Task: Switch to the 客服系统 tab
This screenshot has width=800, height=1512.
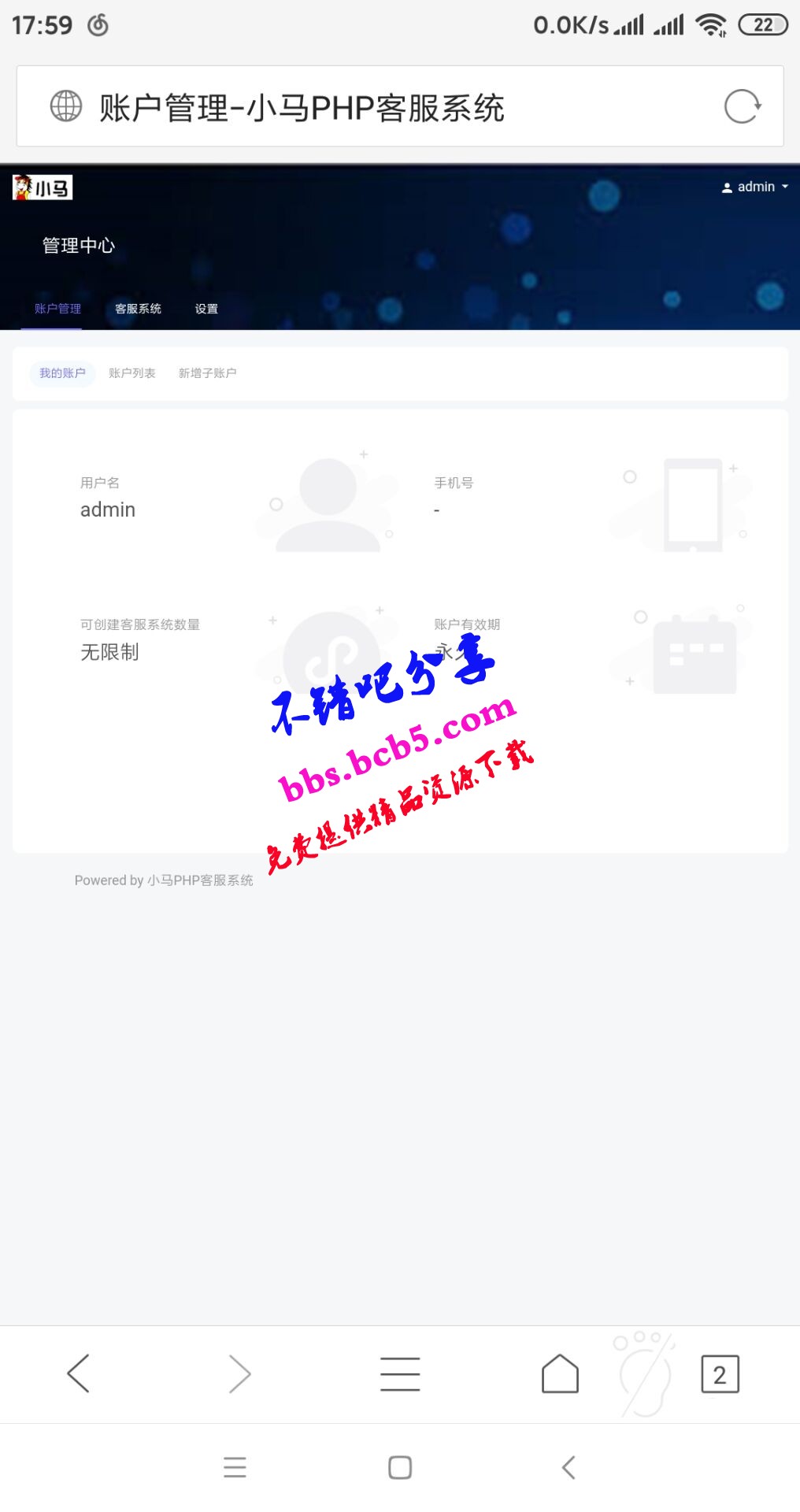Action: click(138, 309)
